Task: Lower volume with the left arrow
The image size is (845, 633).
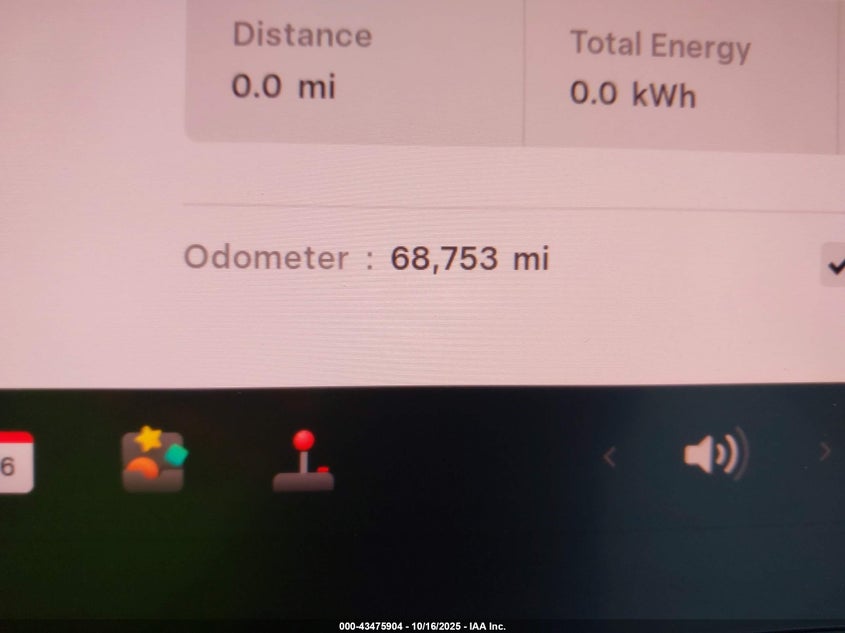Action: point(609,457)
